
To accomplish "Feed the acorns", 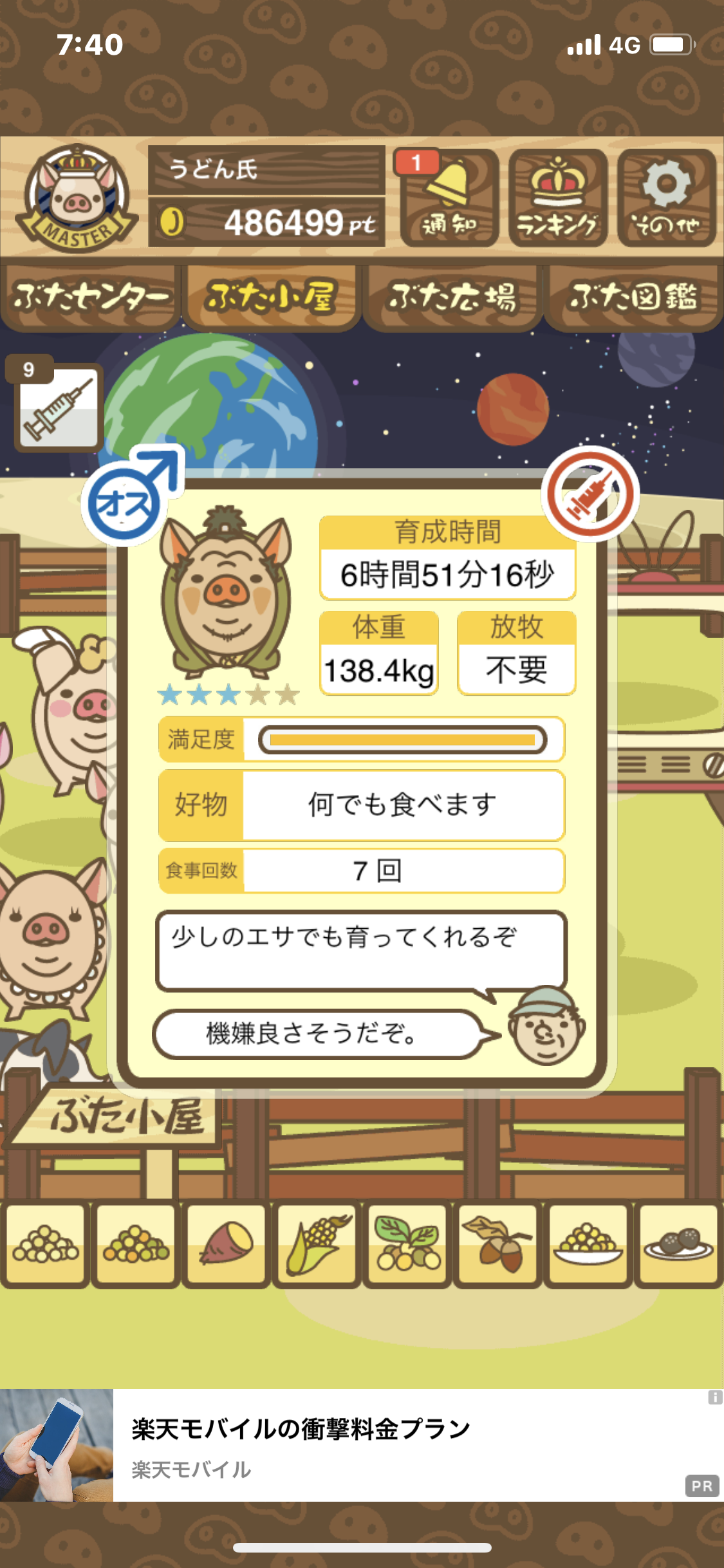I will [498, 1245].
